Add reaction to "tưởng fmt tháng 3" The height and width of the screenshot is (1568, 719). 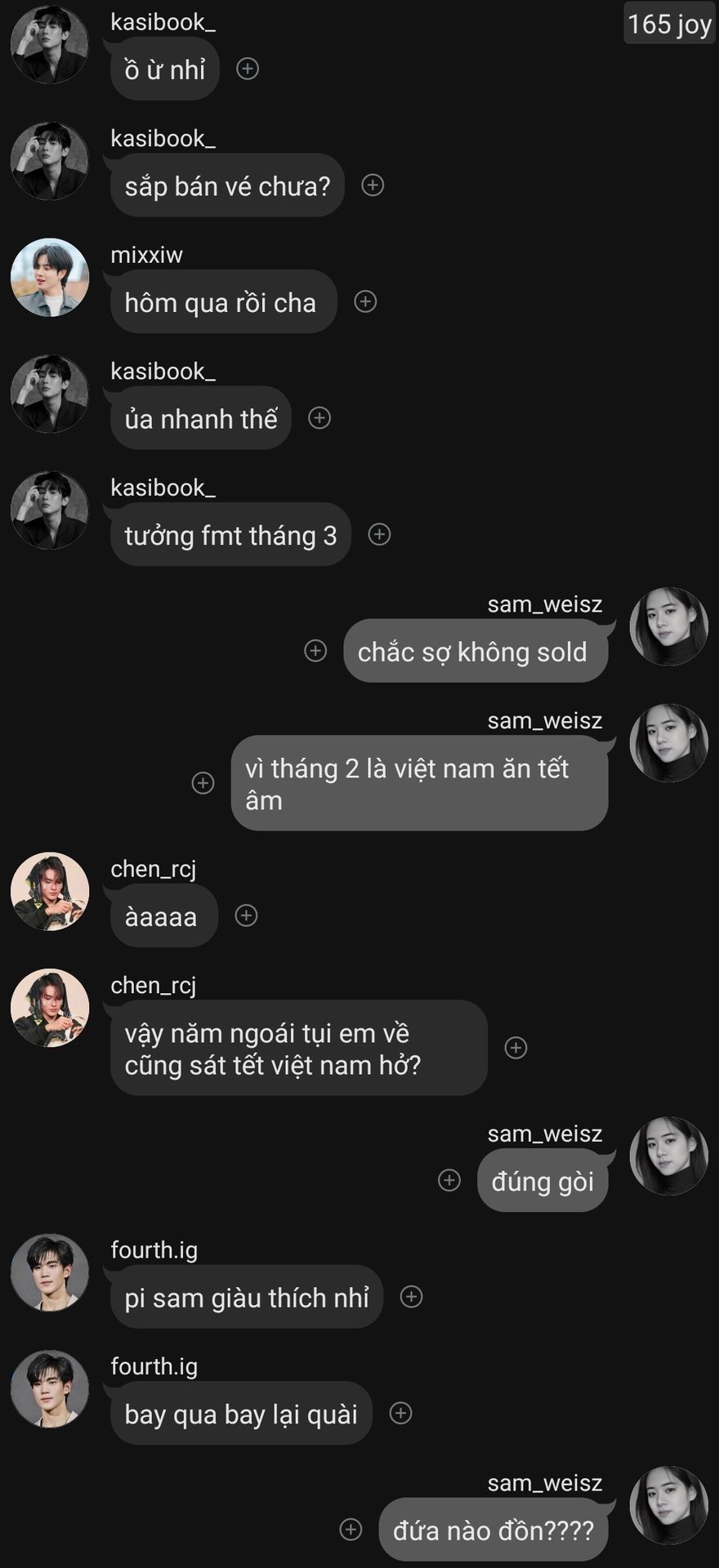tap(379, 534)
